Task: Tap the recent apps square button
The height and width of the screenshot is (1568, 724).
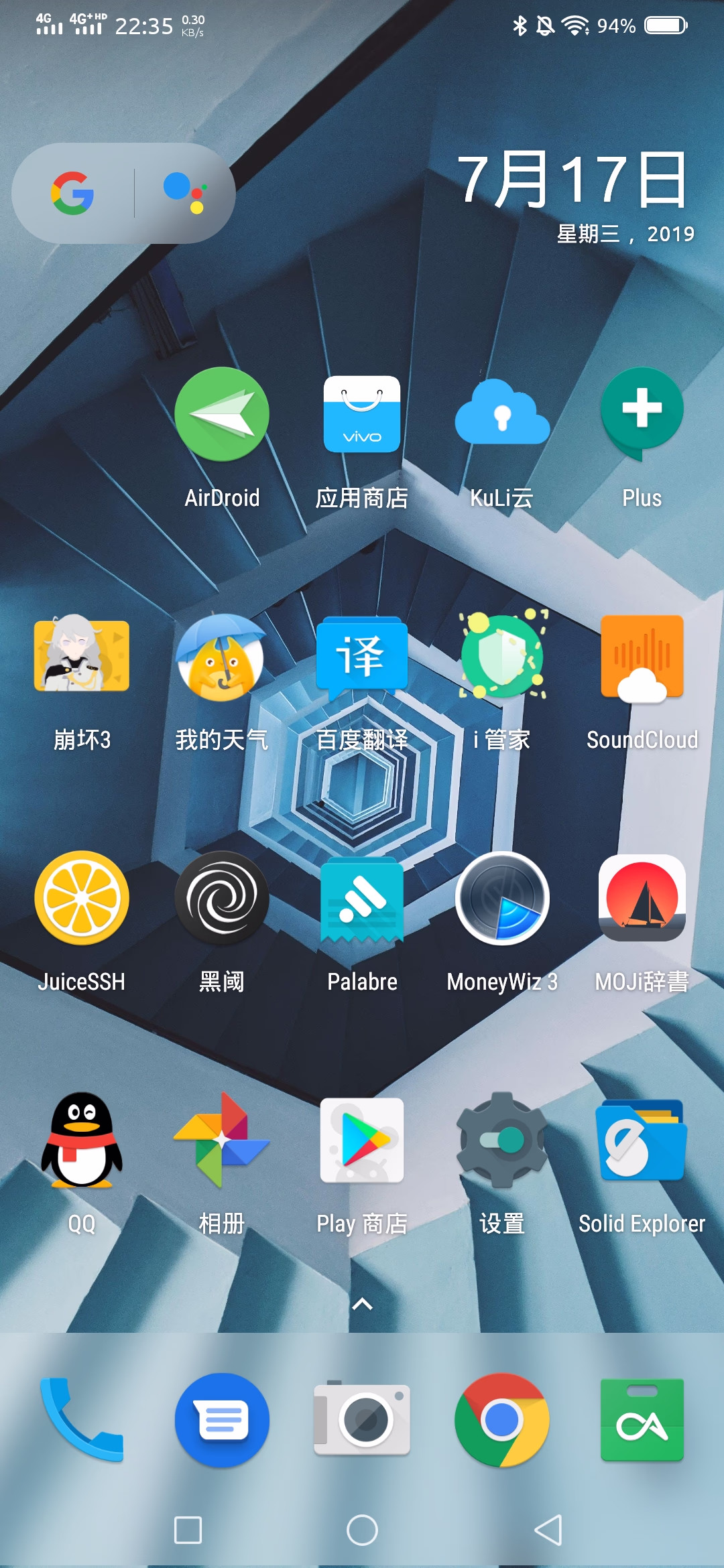Action: tap(188, 1530)
